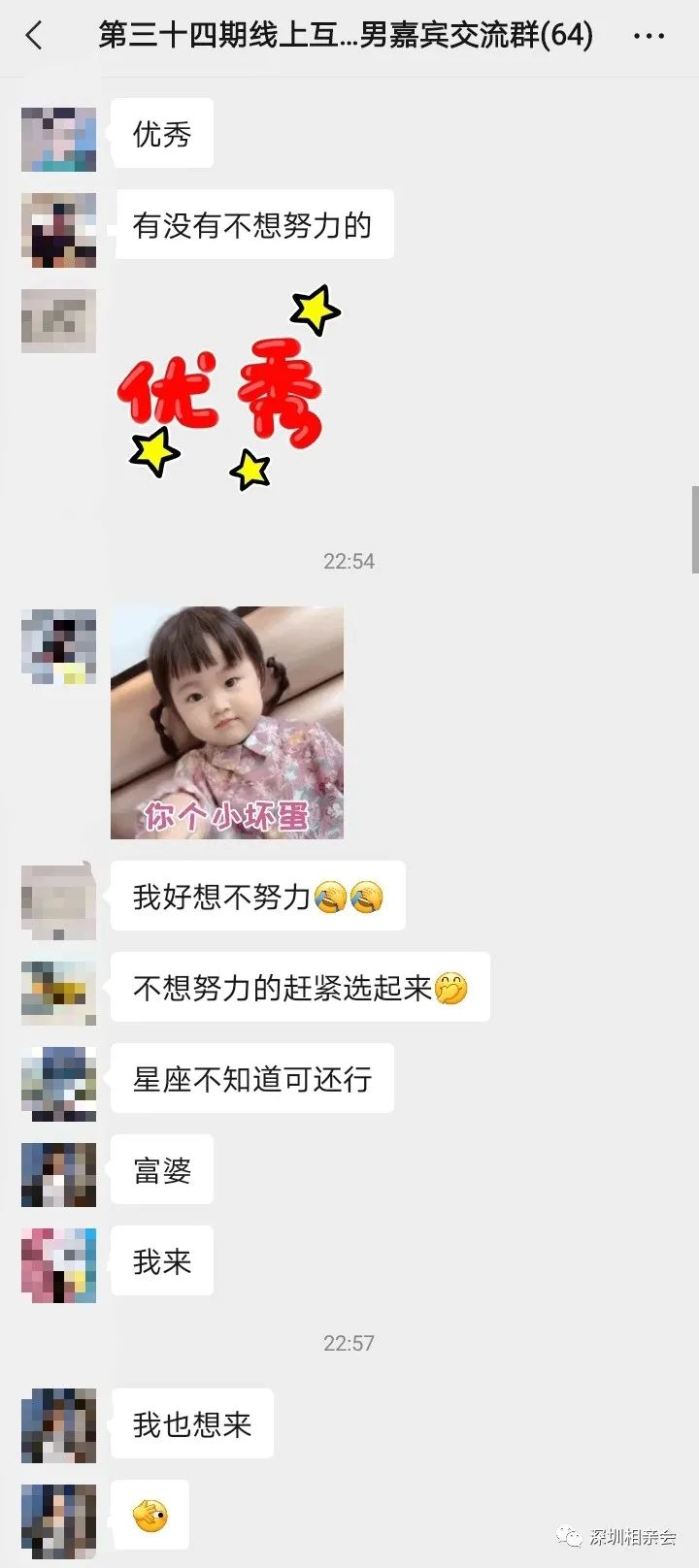Open avatar next to 星座不知道可还行 message

coord(58,1083)
